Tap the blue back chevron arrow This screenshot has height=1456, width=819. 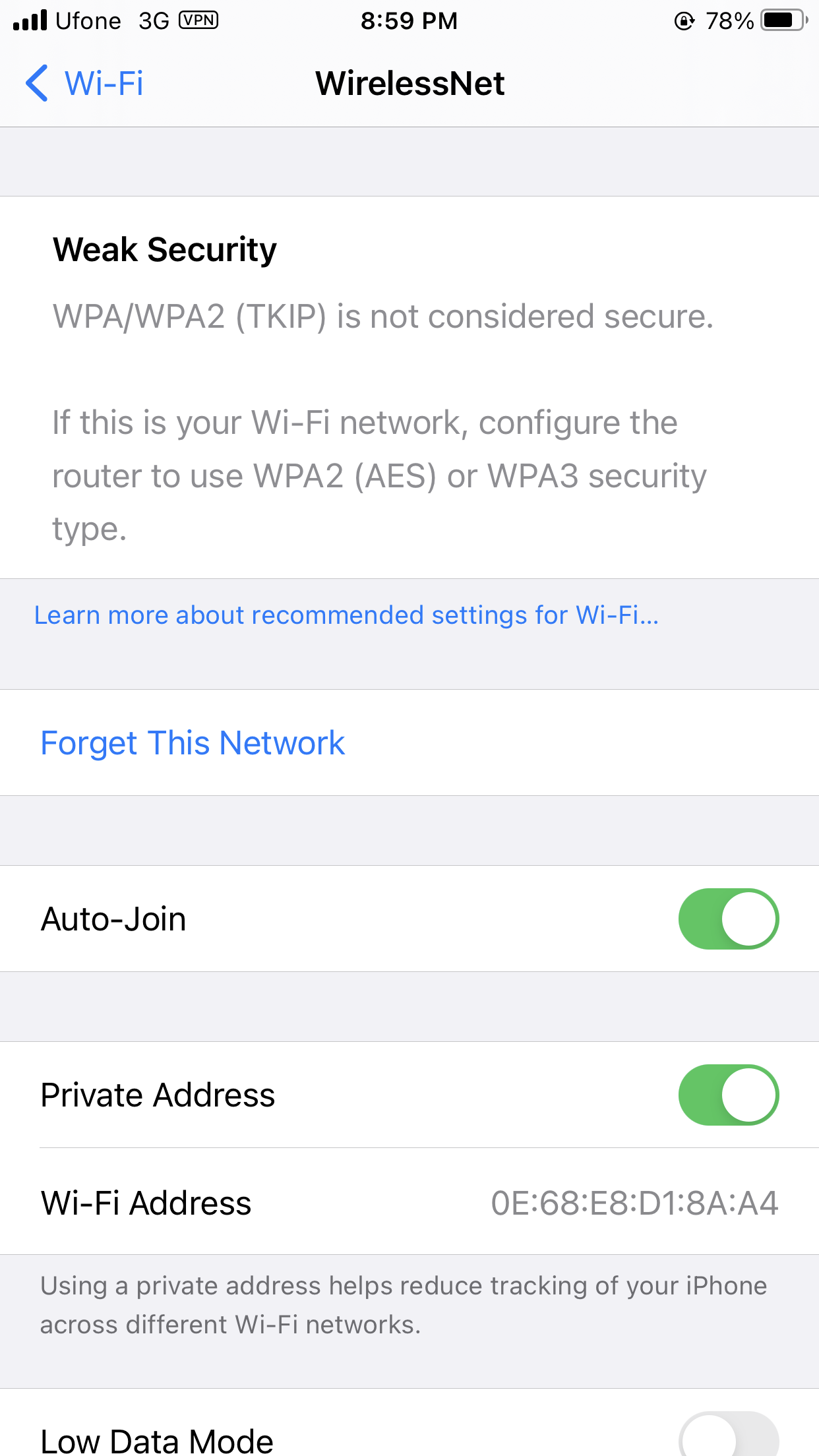[x=36, y=83]
